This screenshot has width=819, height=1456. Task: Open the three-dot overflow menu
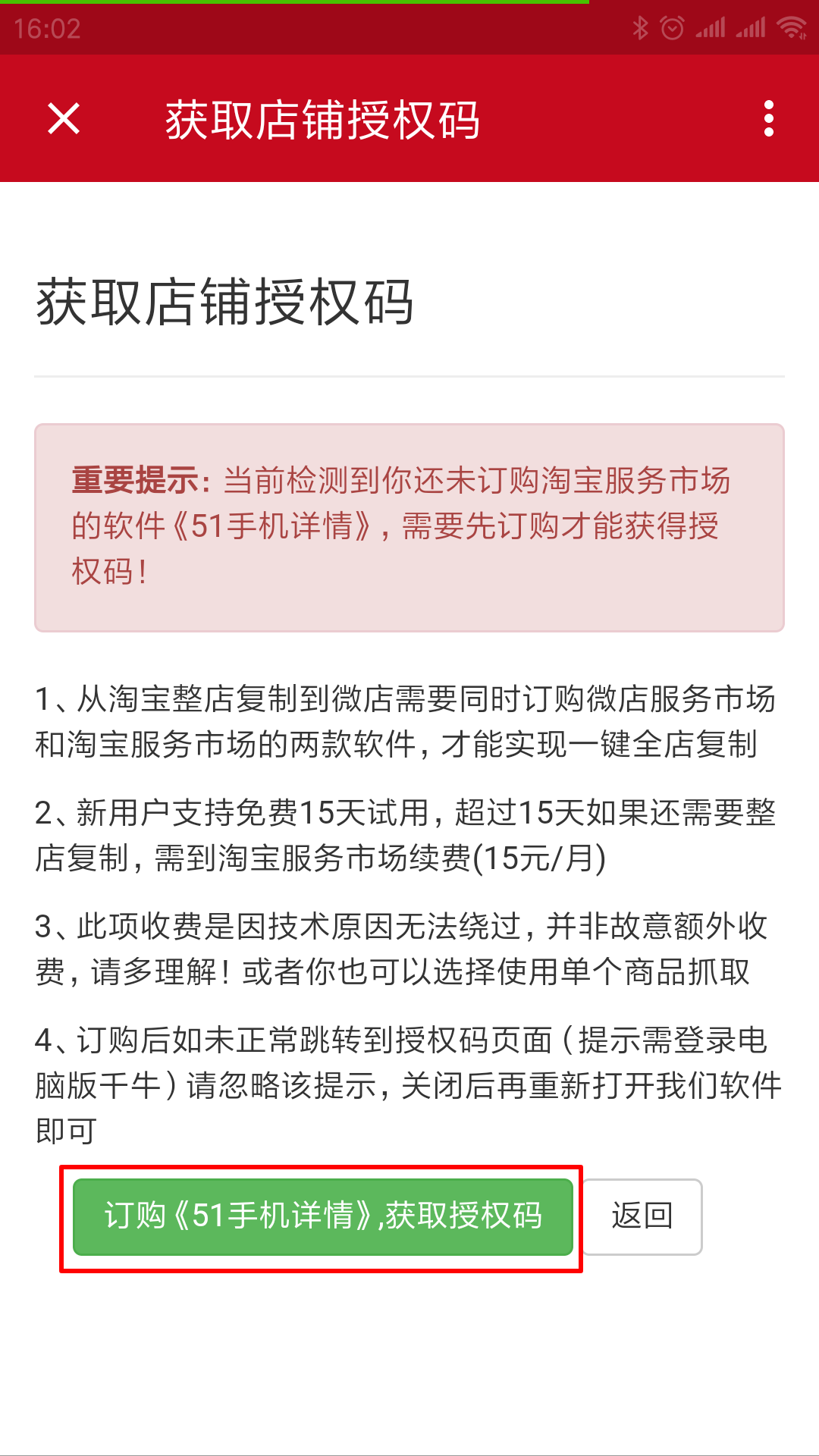click(769, 119)
